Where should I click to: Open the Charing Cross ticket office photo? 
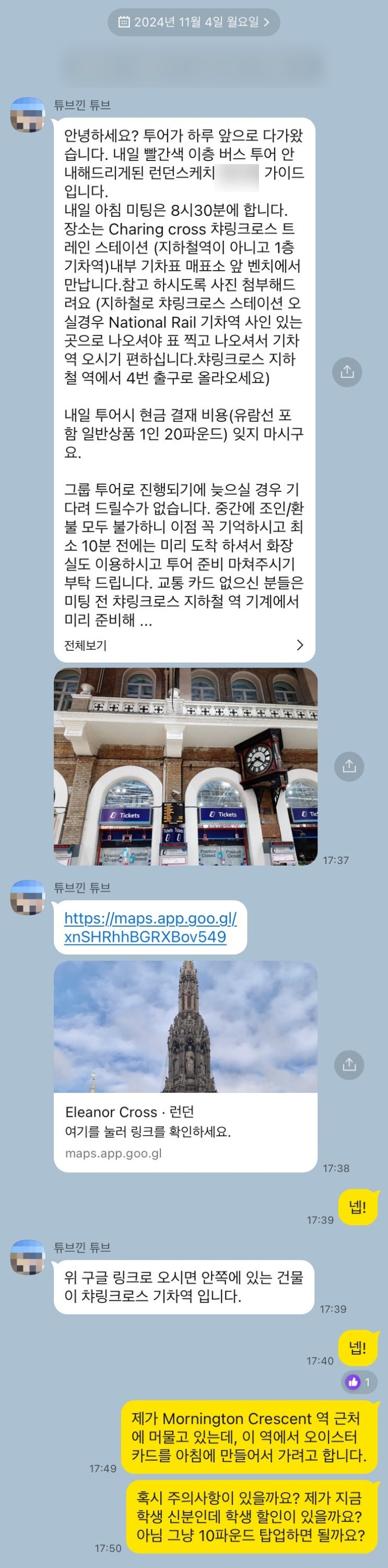(185, 766)
